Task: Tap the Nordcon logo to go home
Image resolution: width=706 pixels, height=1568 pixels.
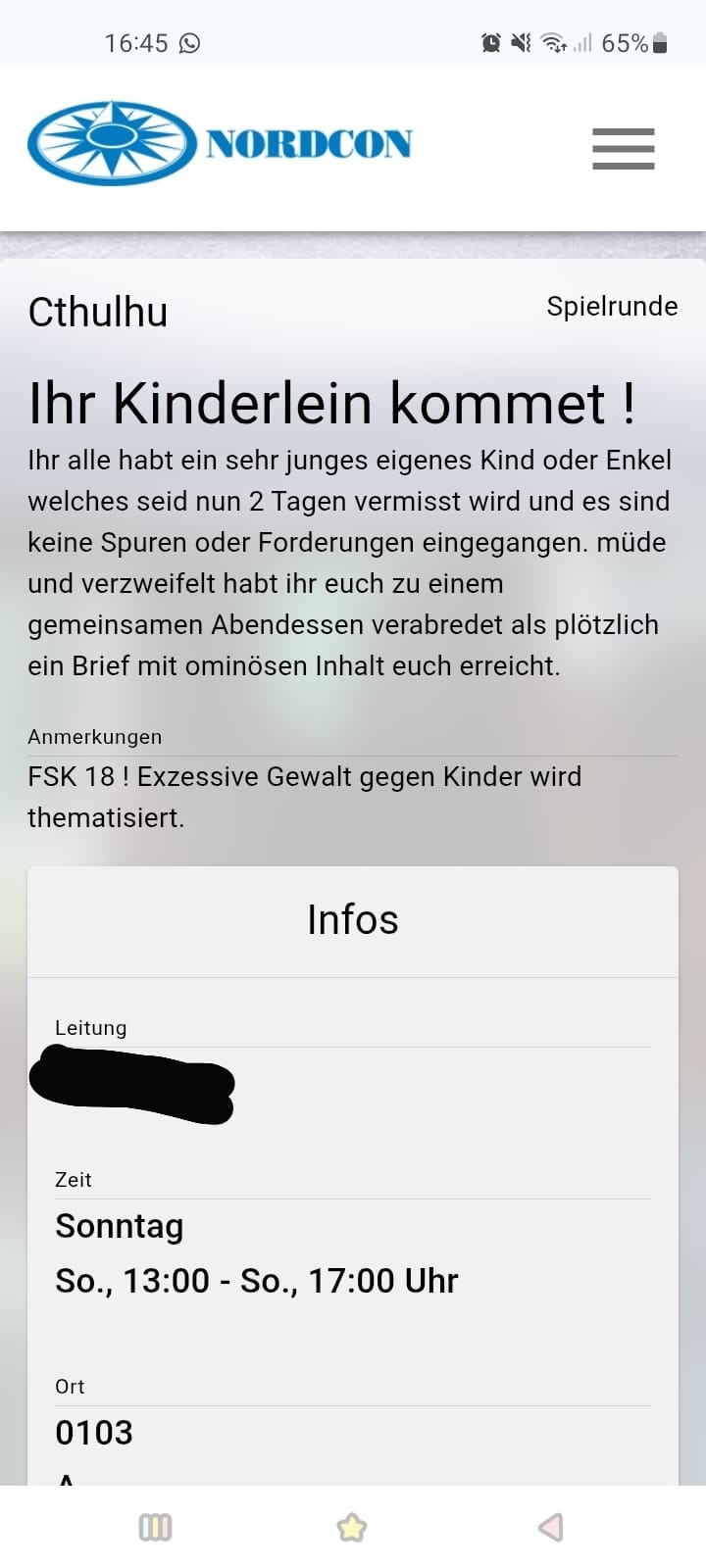Action: click(x=220, y=143)
